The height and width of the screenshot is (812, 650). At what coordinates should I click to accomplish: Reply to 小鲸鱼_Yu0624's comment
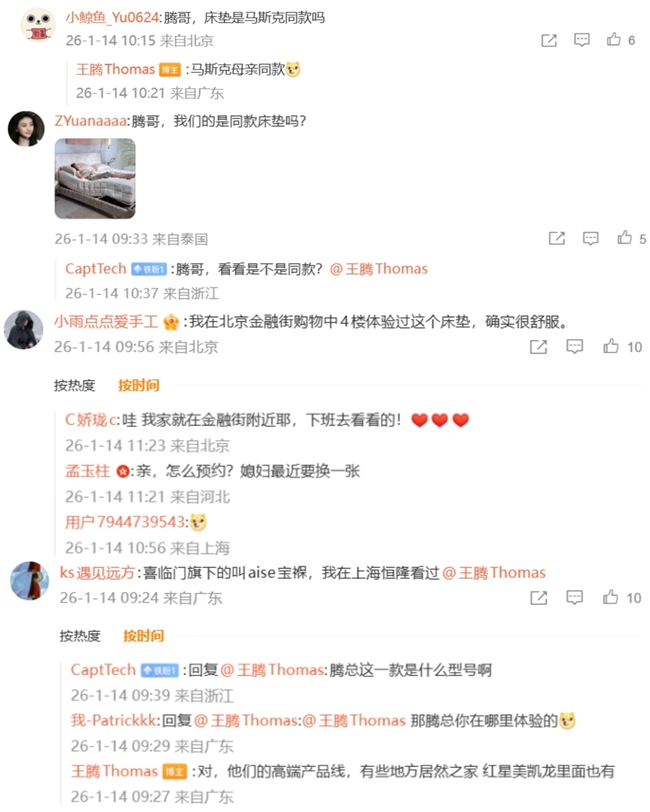tap(582, 40)
